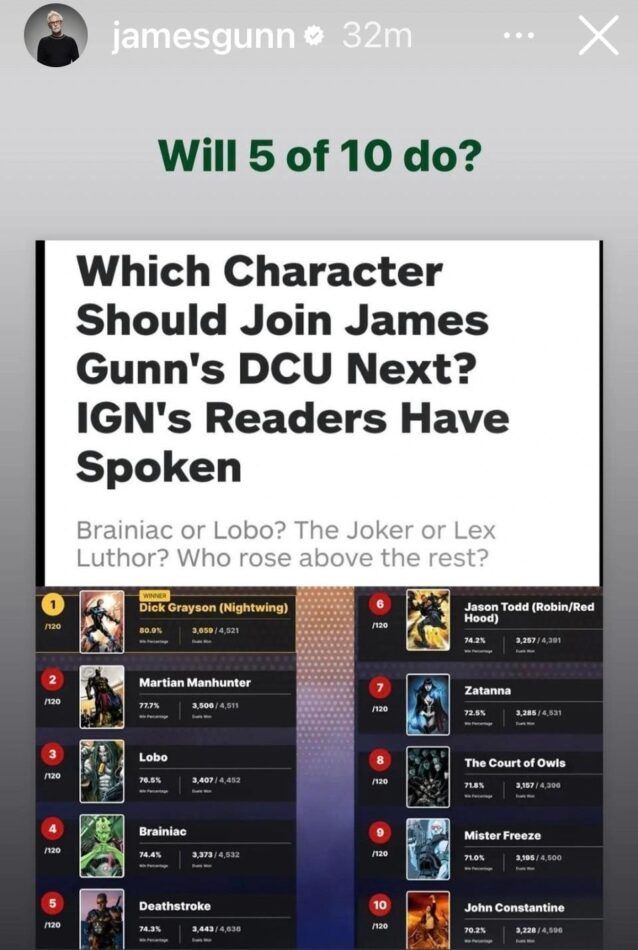Close the story viewer
The width and height of the screenshot is (638, 950).
[598, 37]
